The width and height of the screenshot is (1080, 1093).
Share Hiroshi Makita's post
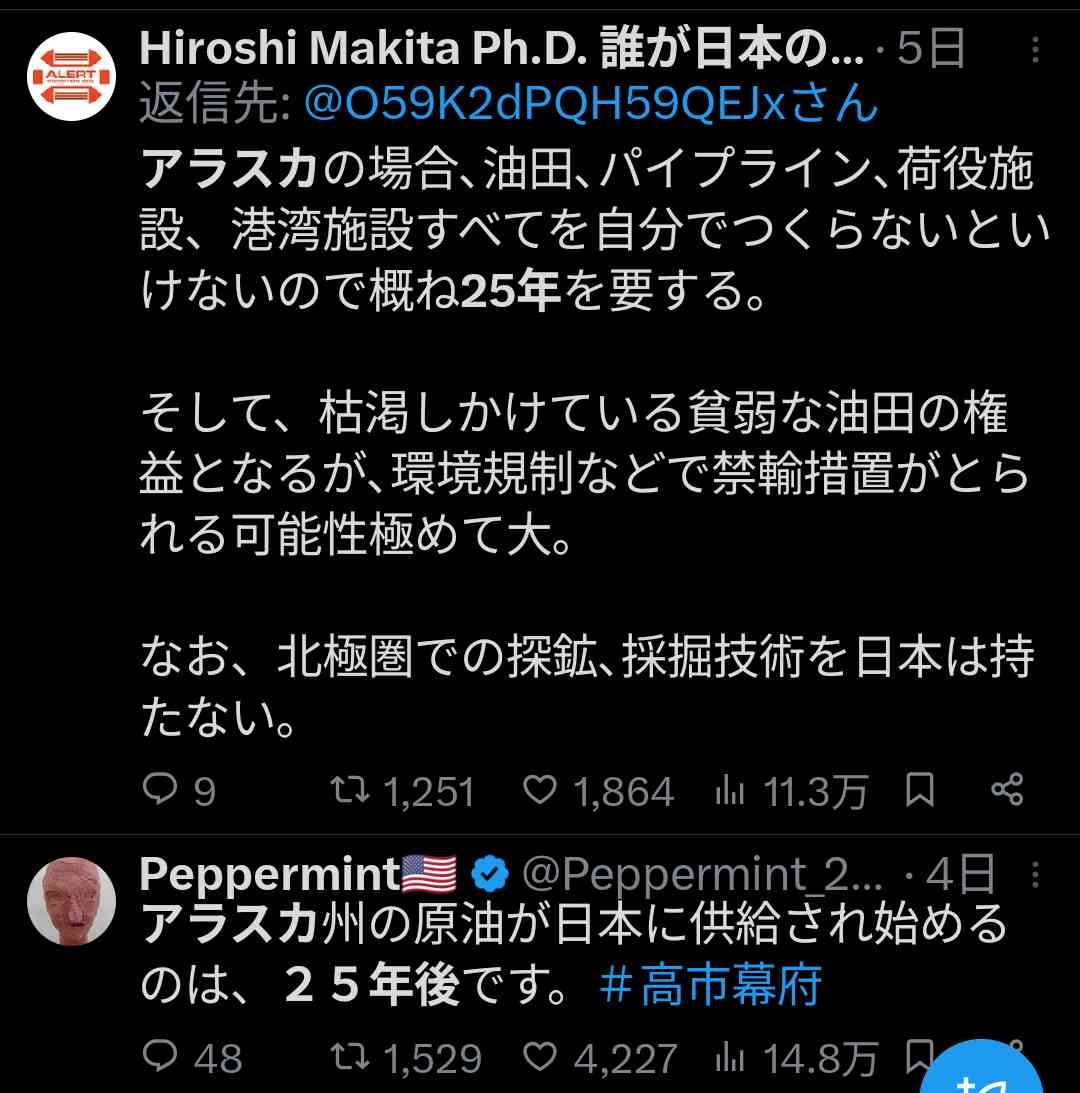[x=1006, y=791]
